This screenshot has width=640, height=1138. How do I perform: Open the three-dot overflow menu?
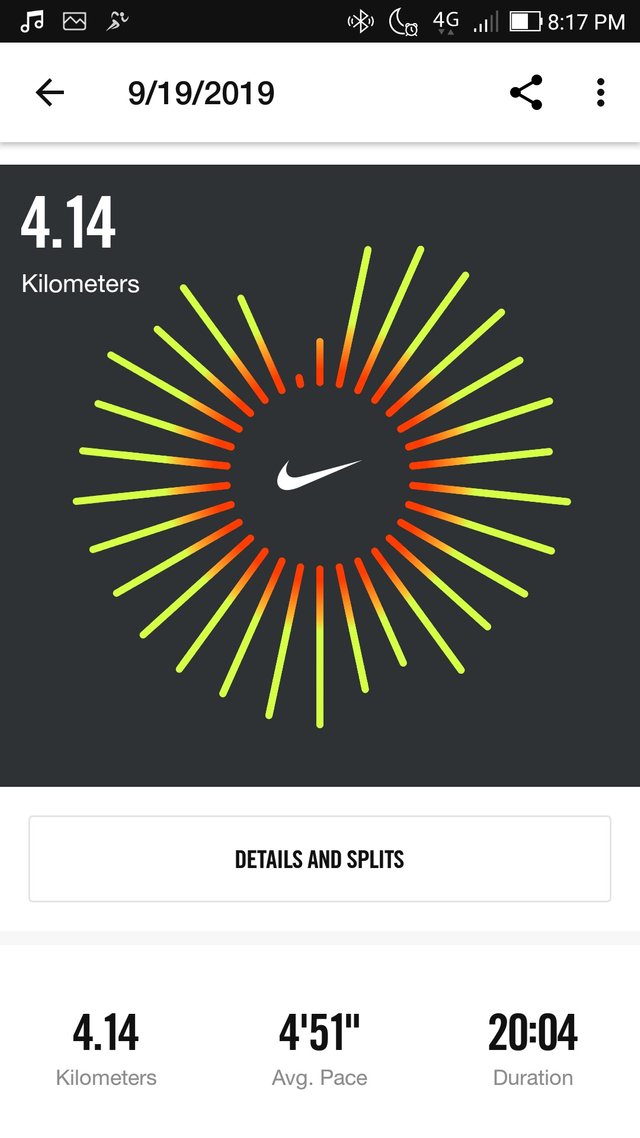pyautogui.click(x=600, y=93)
